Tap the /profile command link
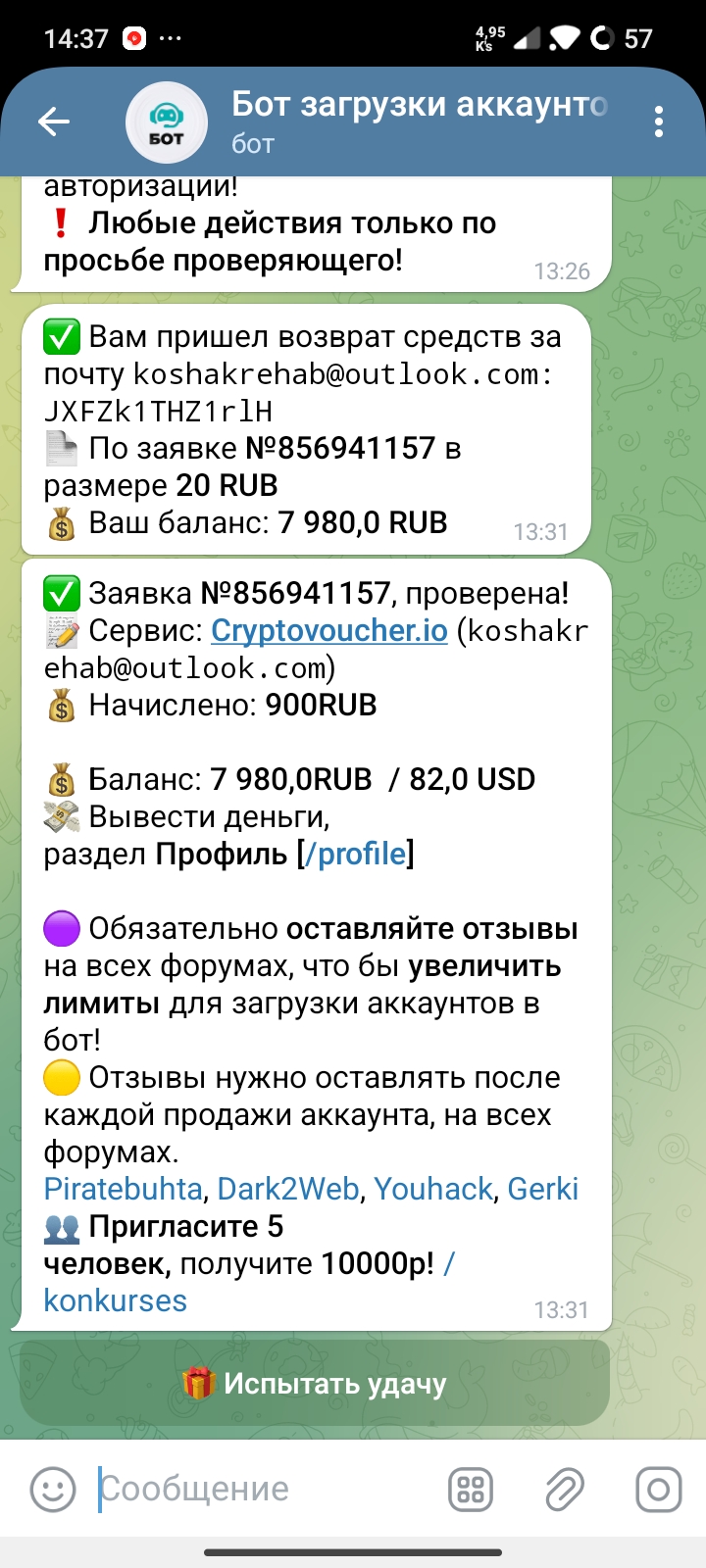Screen dimensions: 706x1568 356,854
